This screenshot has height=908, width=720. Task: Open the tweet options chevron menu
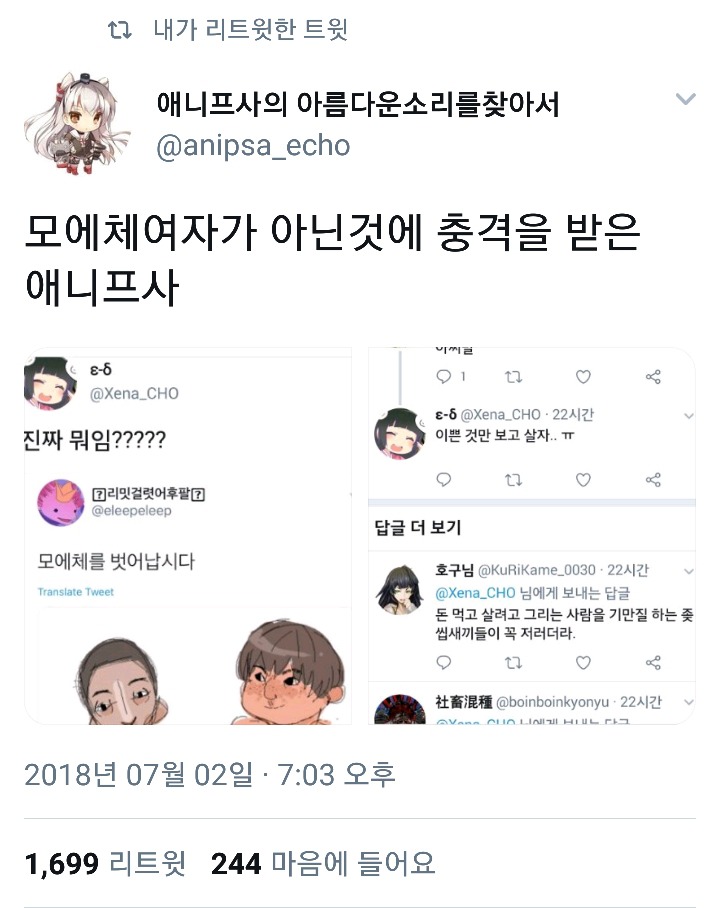(x=685, y=99)
